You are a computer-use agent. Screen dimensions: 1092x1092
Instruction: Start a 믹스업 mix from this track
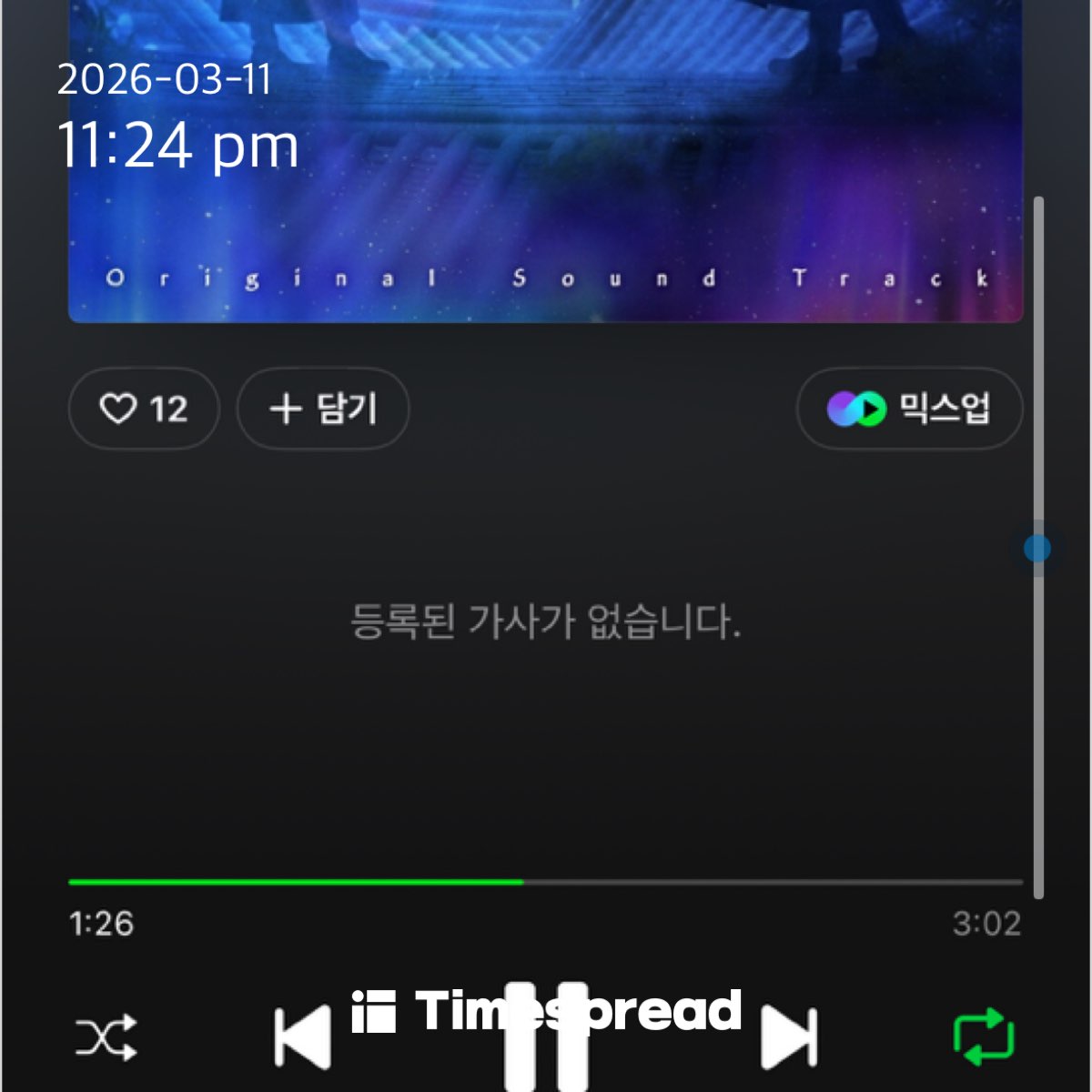click(x=909, y=409)
